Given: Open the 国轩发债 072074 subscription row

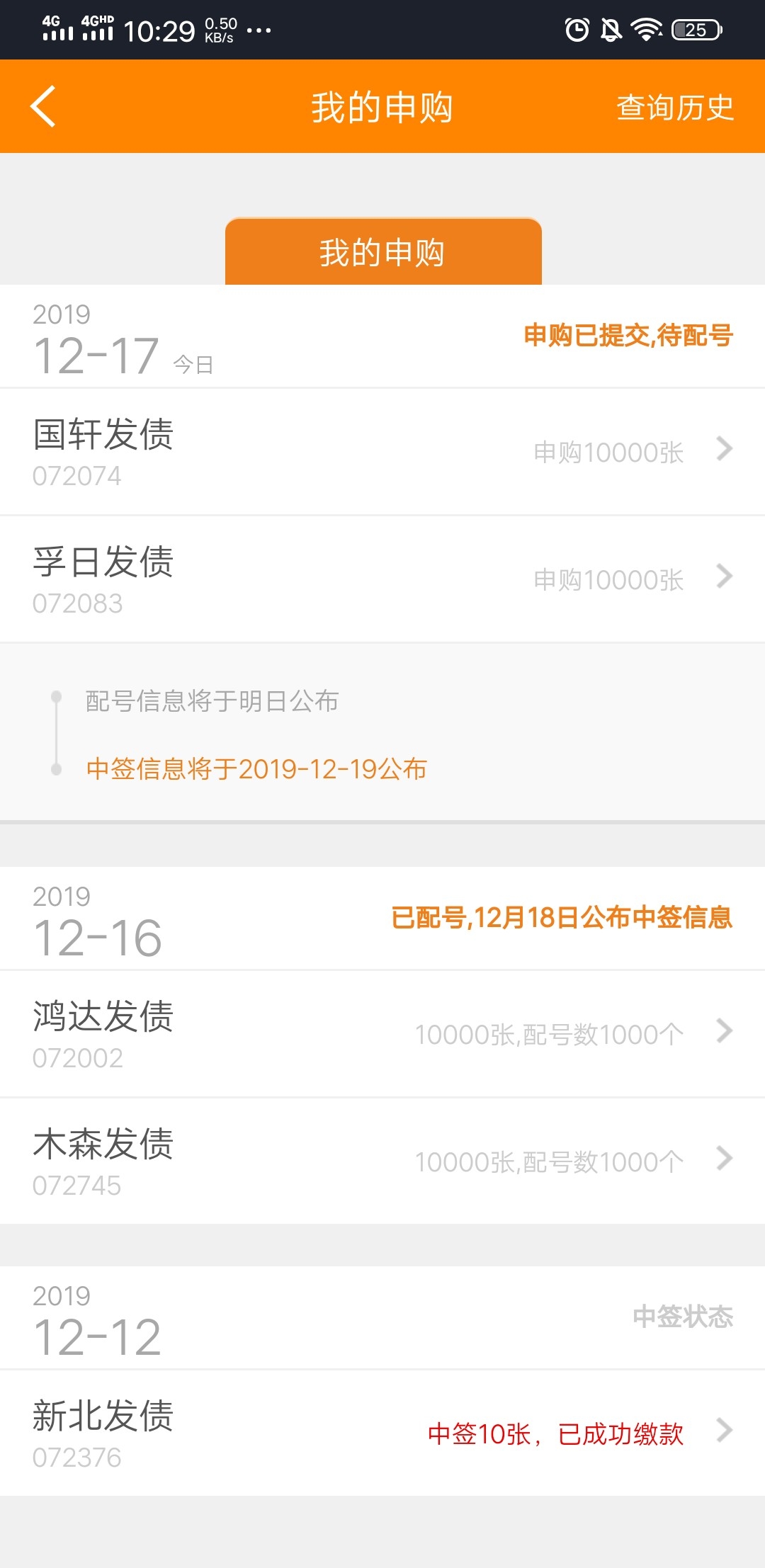Looking at the screenshot, I should tap(382, 452).
